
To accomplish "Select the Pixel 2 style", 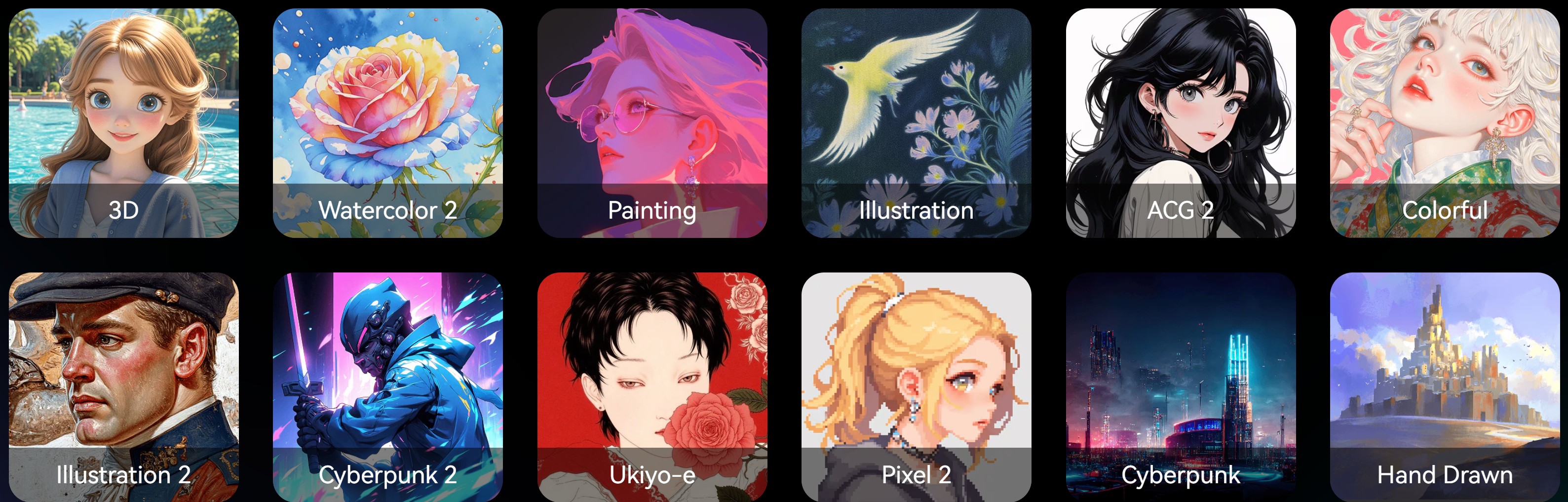I will [x=916, y=387].
